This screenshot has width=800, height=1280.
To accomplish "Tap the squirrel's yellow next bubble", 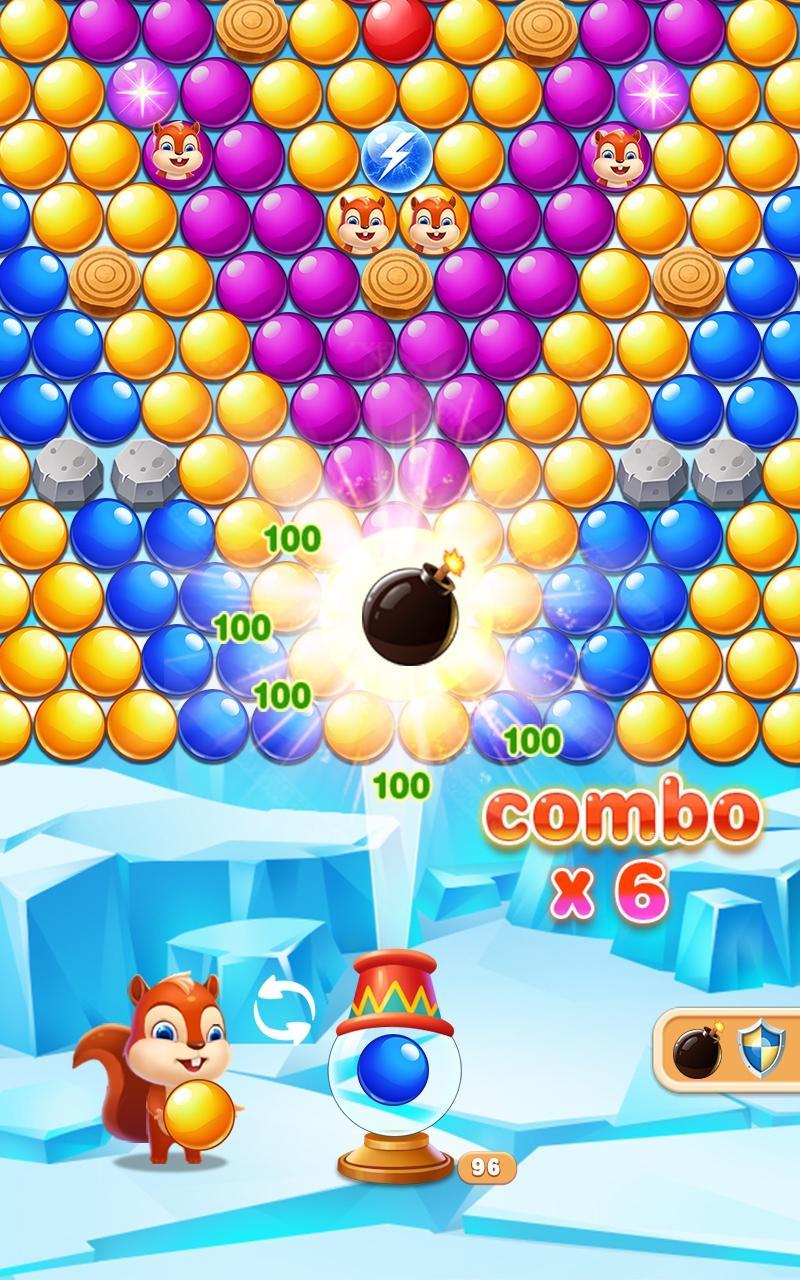I will (x=199, y=1114).
